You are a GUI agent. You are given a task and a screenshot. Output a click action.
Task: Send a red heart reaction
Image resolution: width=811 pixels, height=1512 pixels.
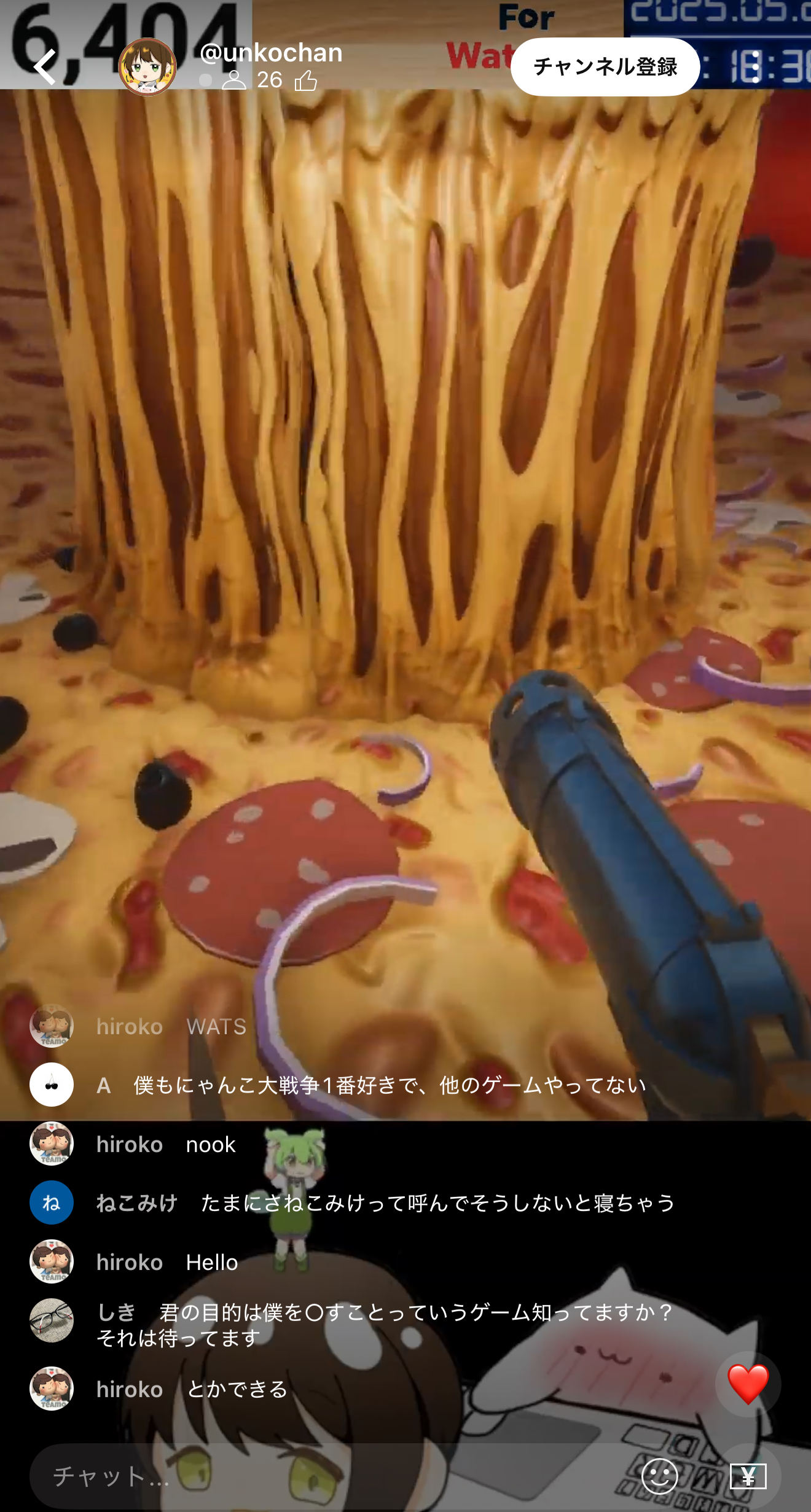coord(748,1384)
